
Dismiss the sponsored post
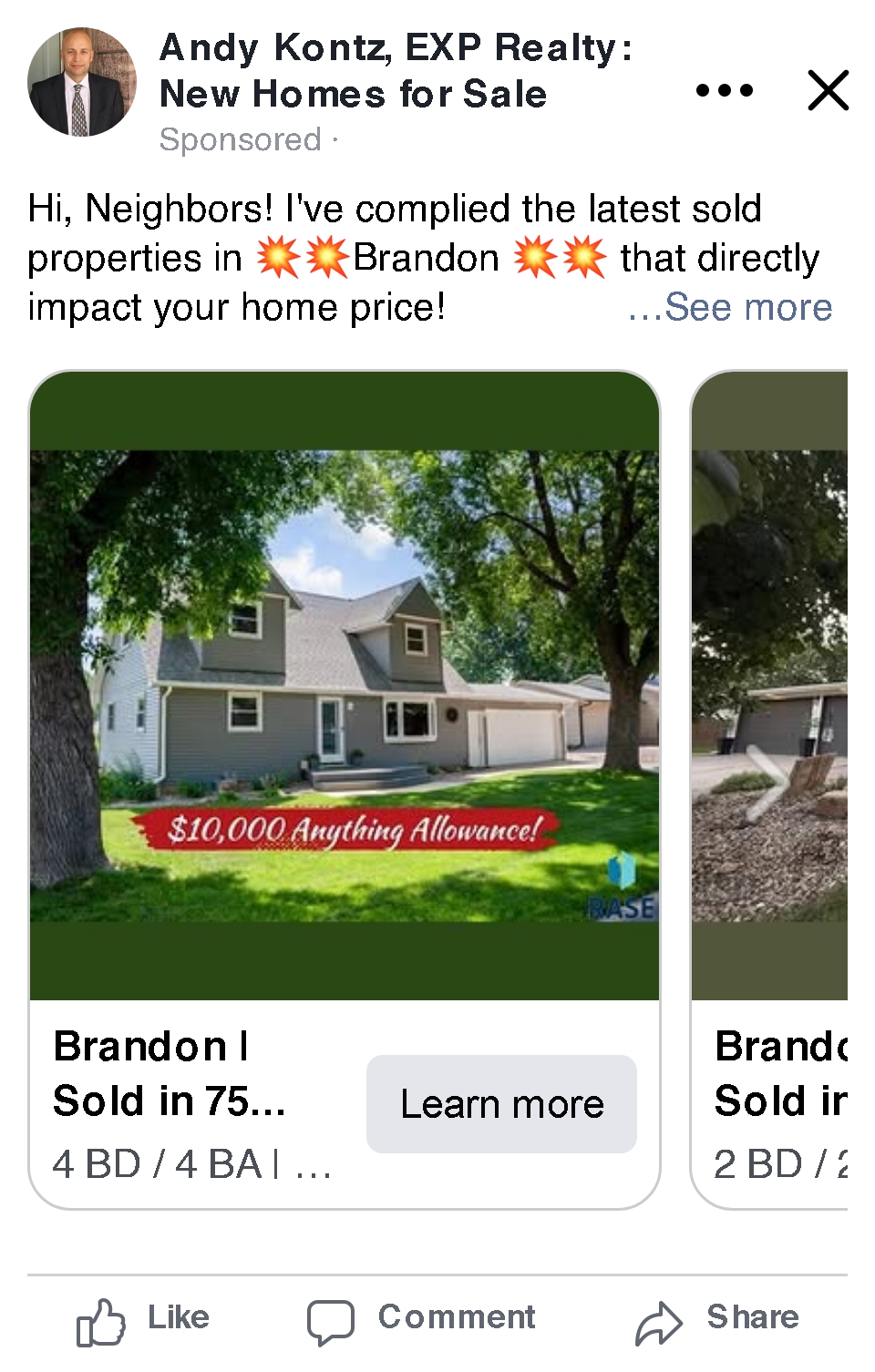[828, 90]
